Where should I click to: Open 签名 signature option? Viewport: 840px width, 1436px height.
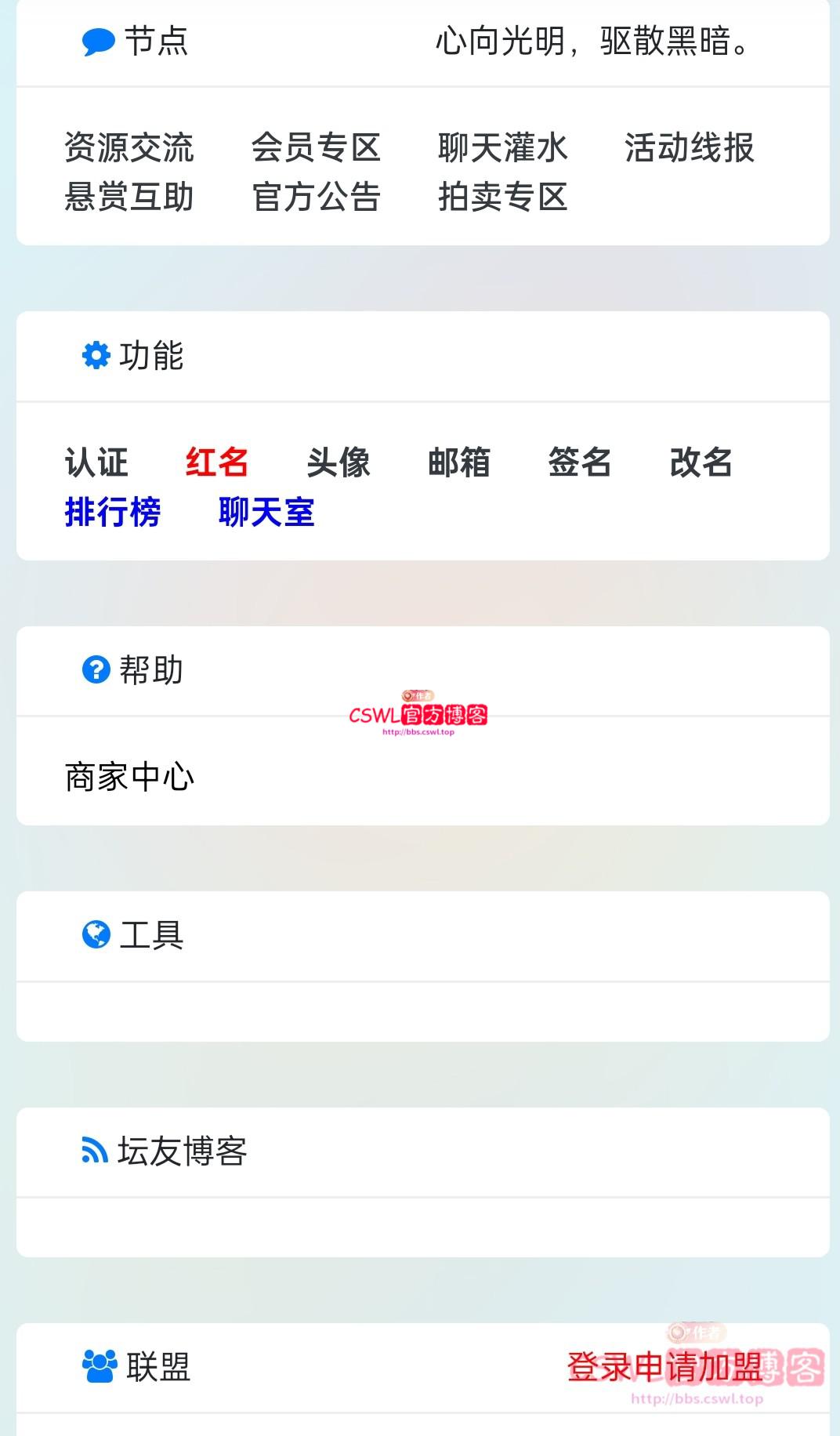click(x=580, y=462)
